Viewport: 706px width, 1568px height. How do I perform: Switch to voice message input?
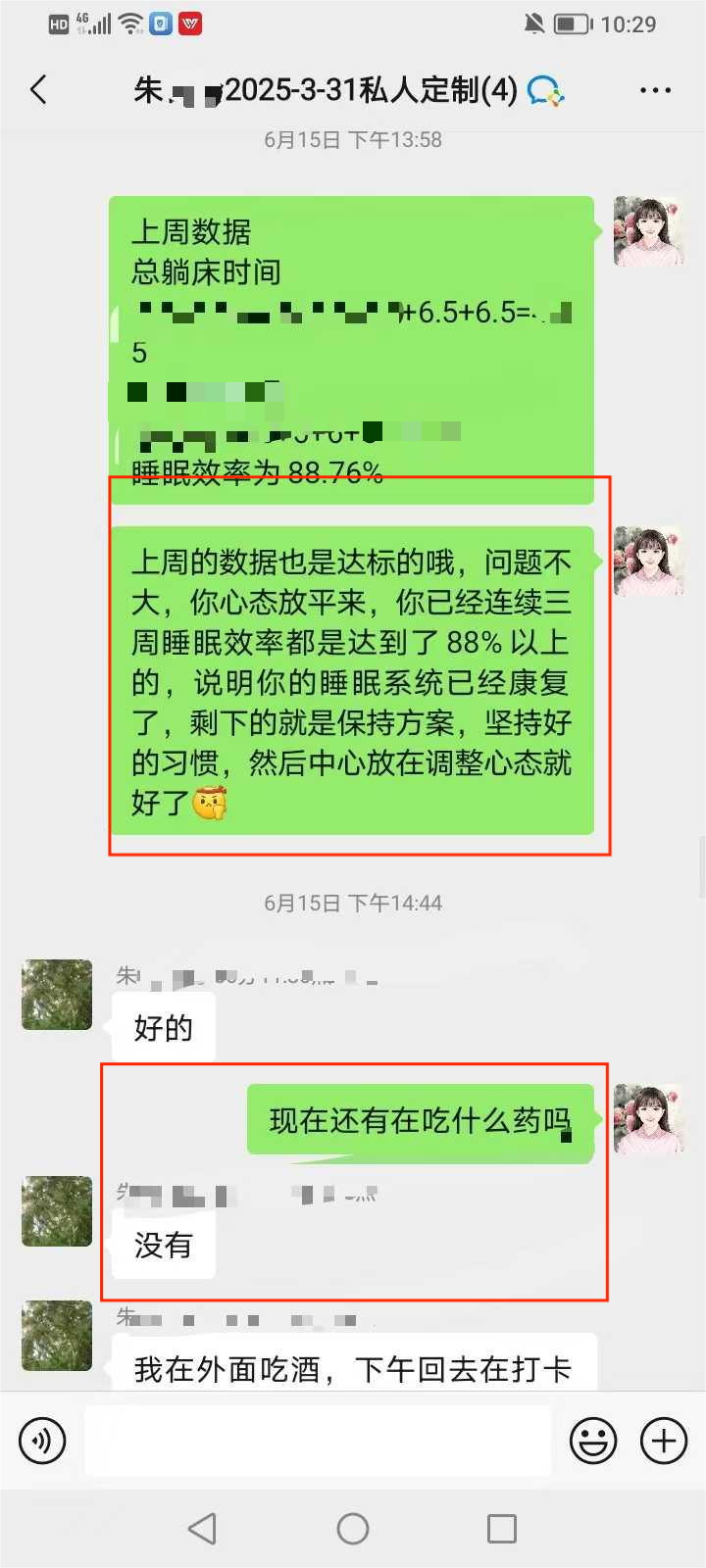pyautogui.click(x=42, y=1441)
